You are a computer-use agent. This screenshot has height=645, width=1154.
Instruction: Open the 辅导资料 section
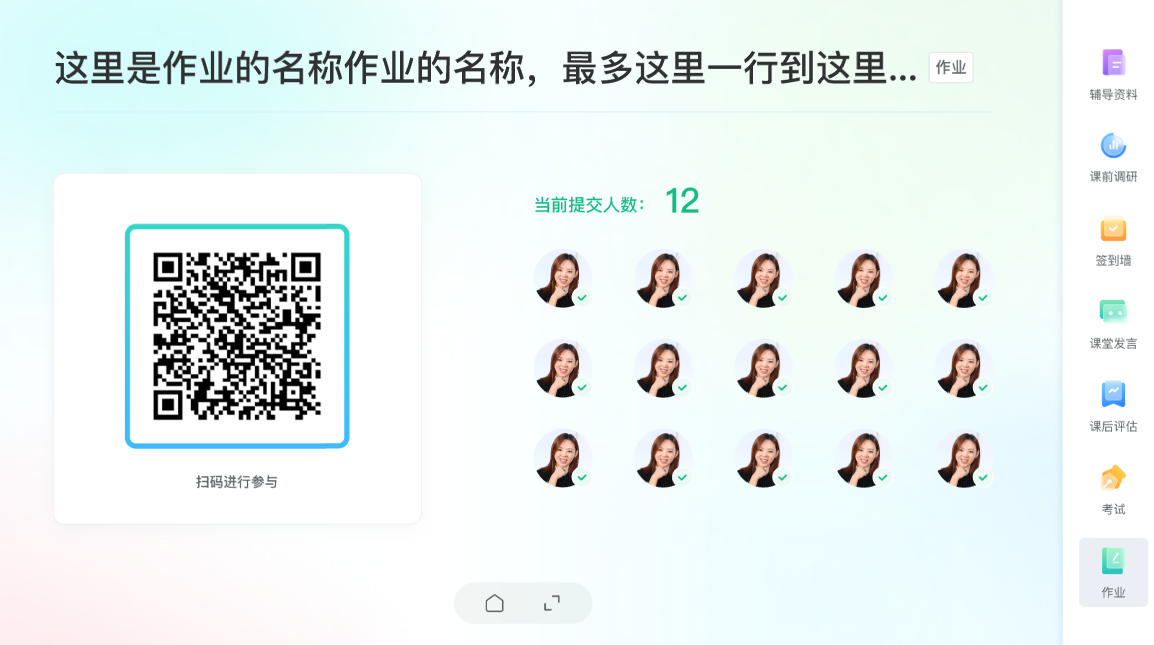[1113, 75]
